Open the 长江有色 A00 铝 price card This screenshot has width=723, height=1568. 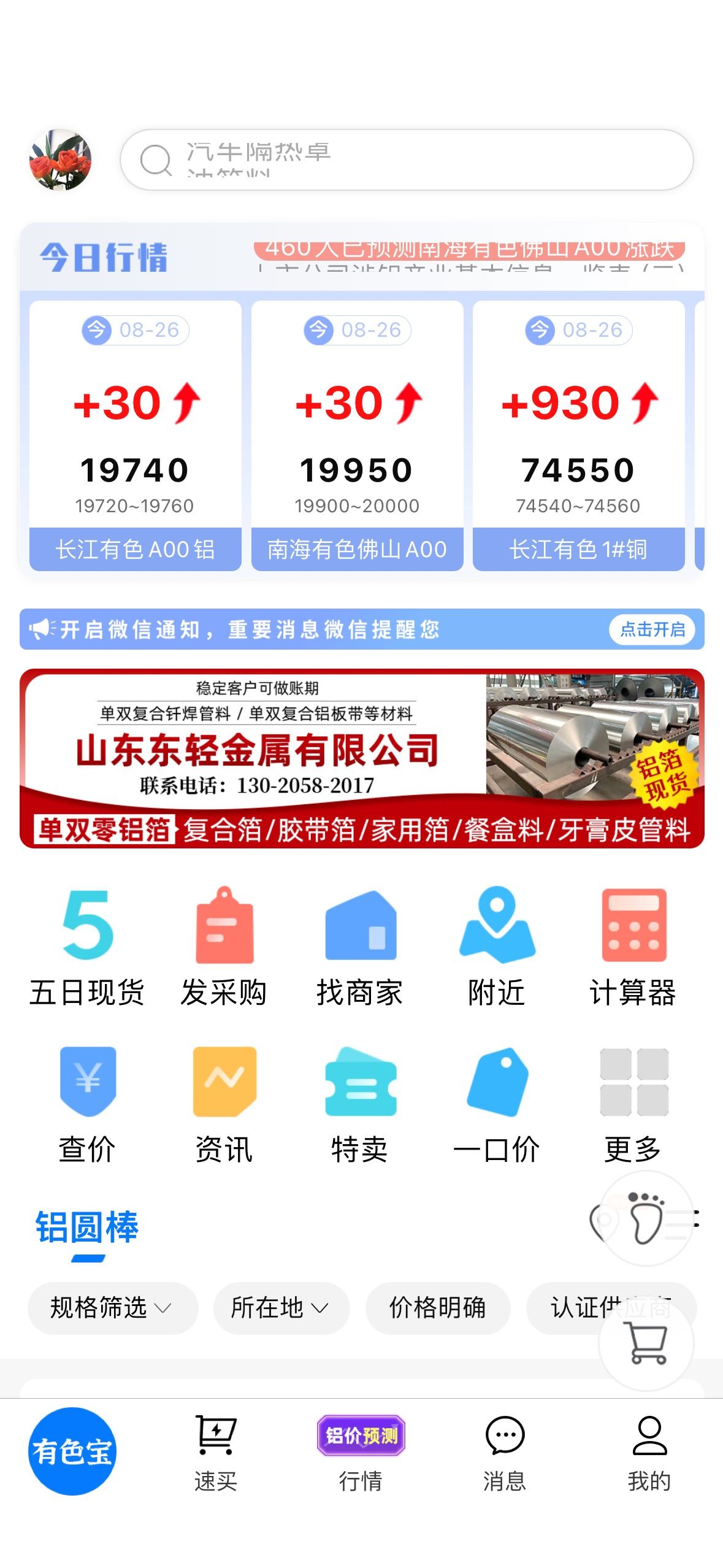pos(135,436)
